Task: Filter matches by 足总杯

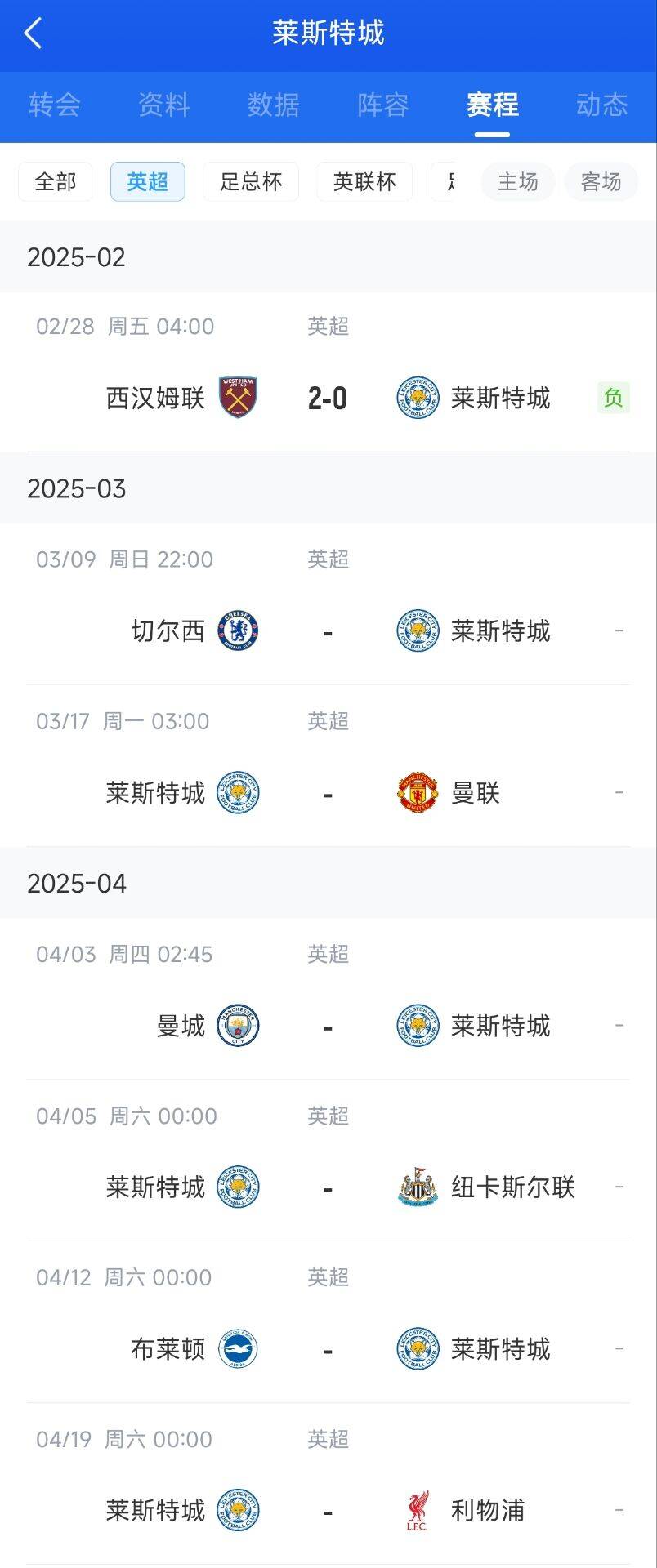Action: pos(251,181)
